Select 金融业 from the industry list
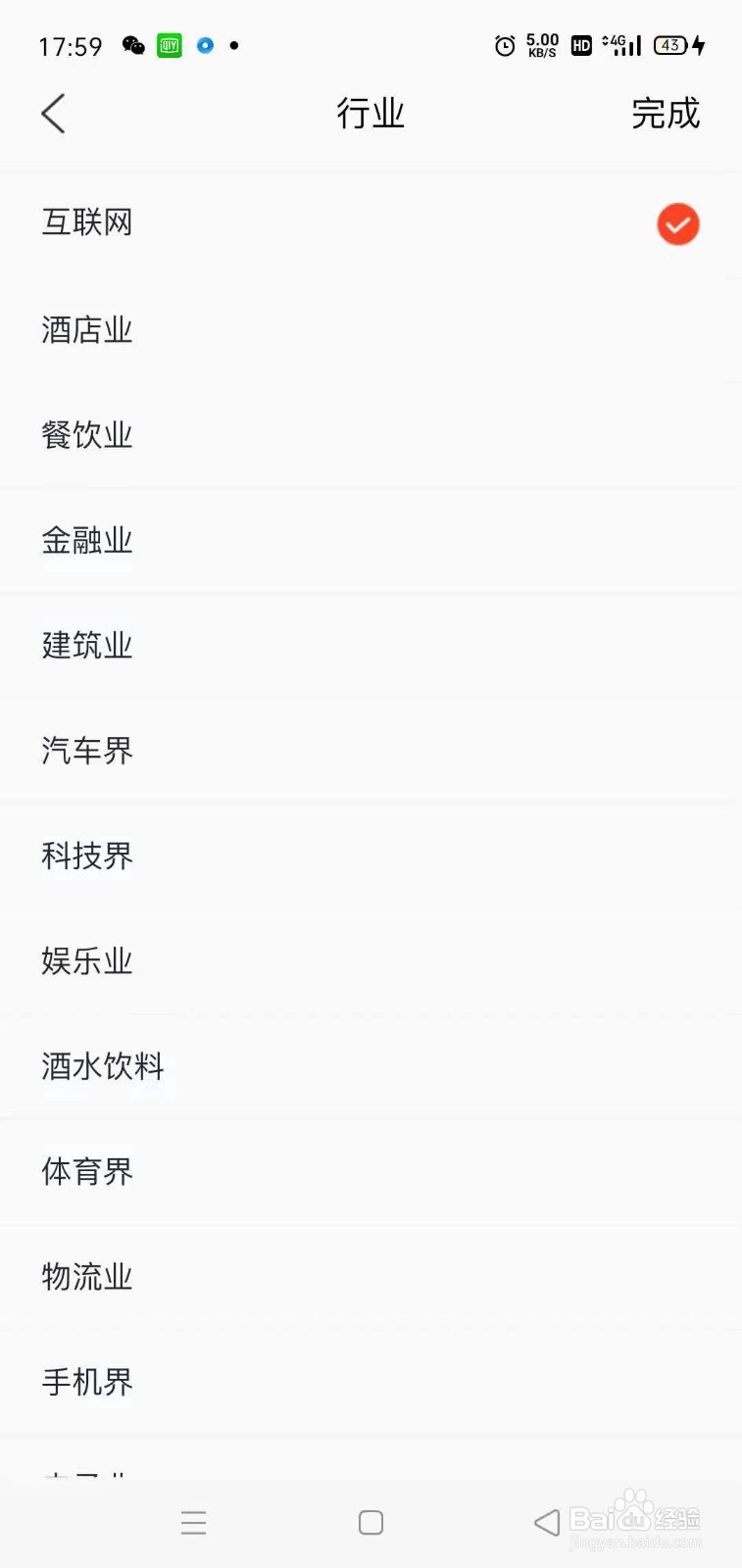 point(87,540)
